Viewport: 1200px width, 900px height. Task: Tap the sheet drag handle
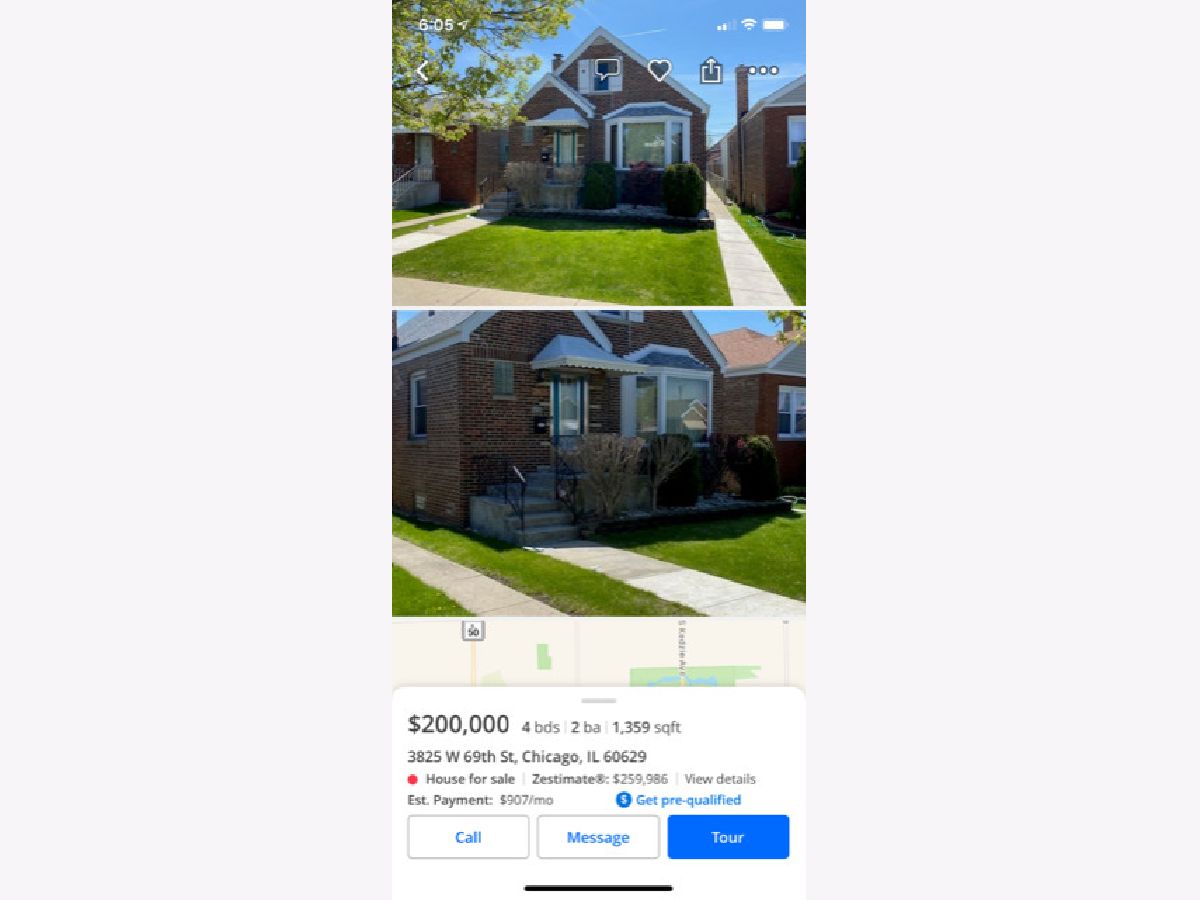pos(598,700)
